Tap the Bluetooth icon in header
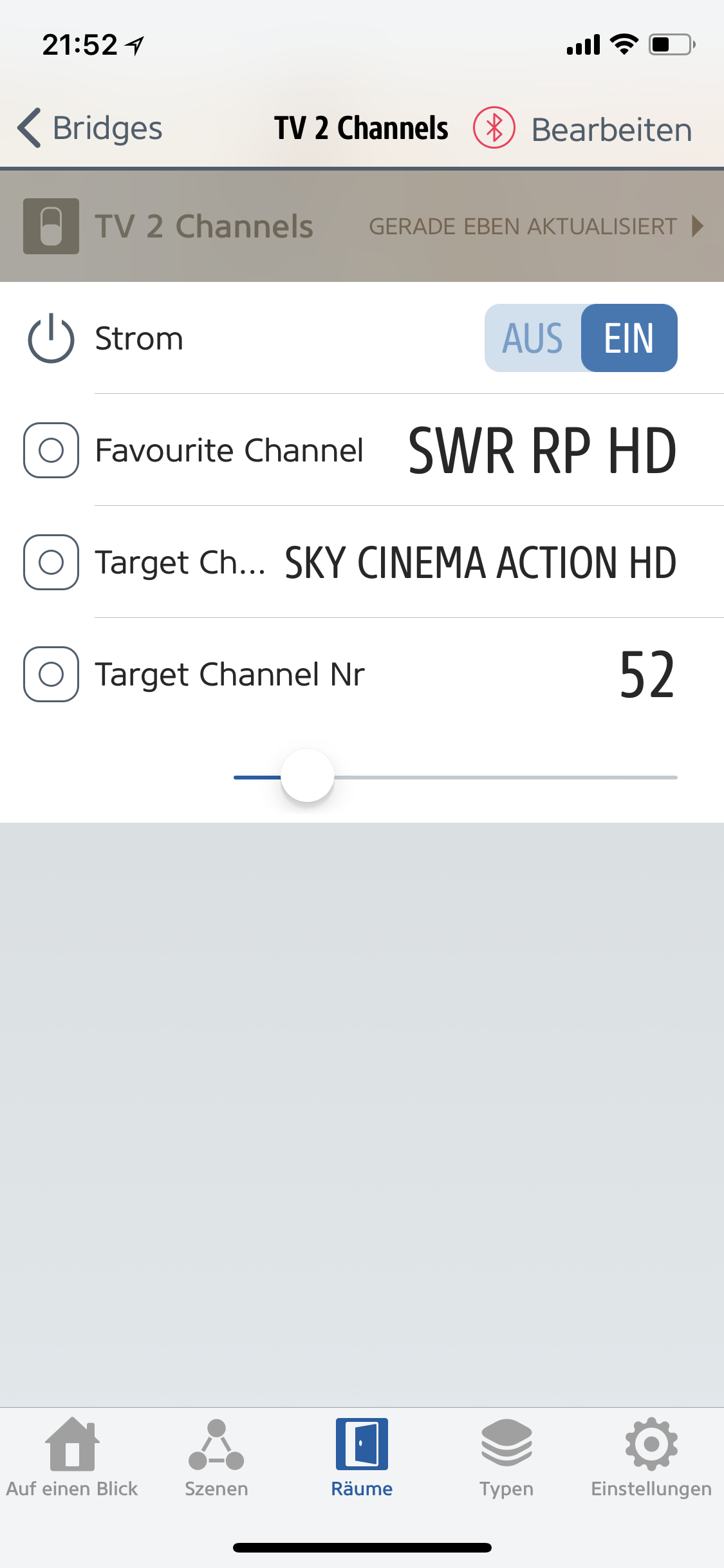The width and height of the screenshot is (724, 1568). point(494,127)
